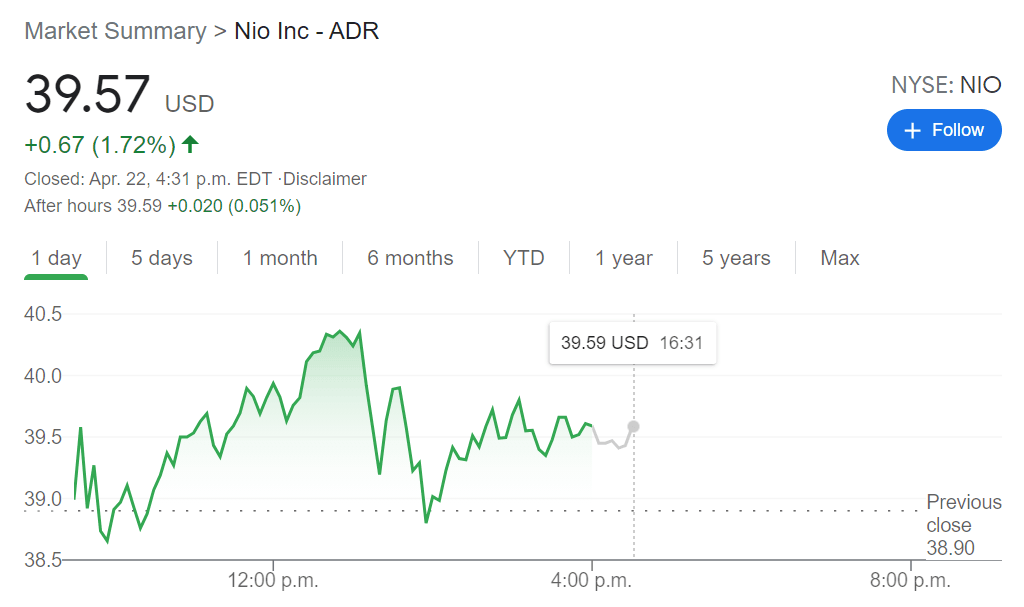Show the Max range chart
Viewport: 1024px width, 607px height.
point(840,258)
